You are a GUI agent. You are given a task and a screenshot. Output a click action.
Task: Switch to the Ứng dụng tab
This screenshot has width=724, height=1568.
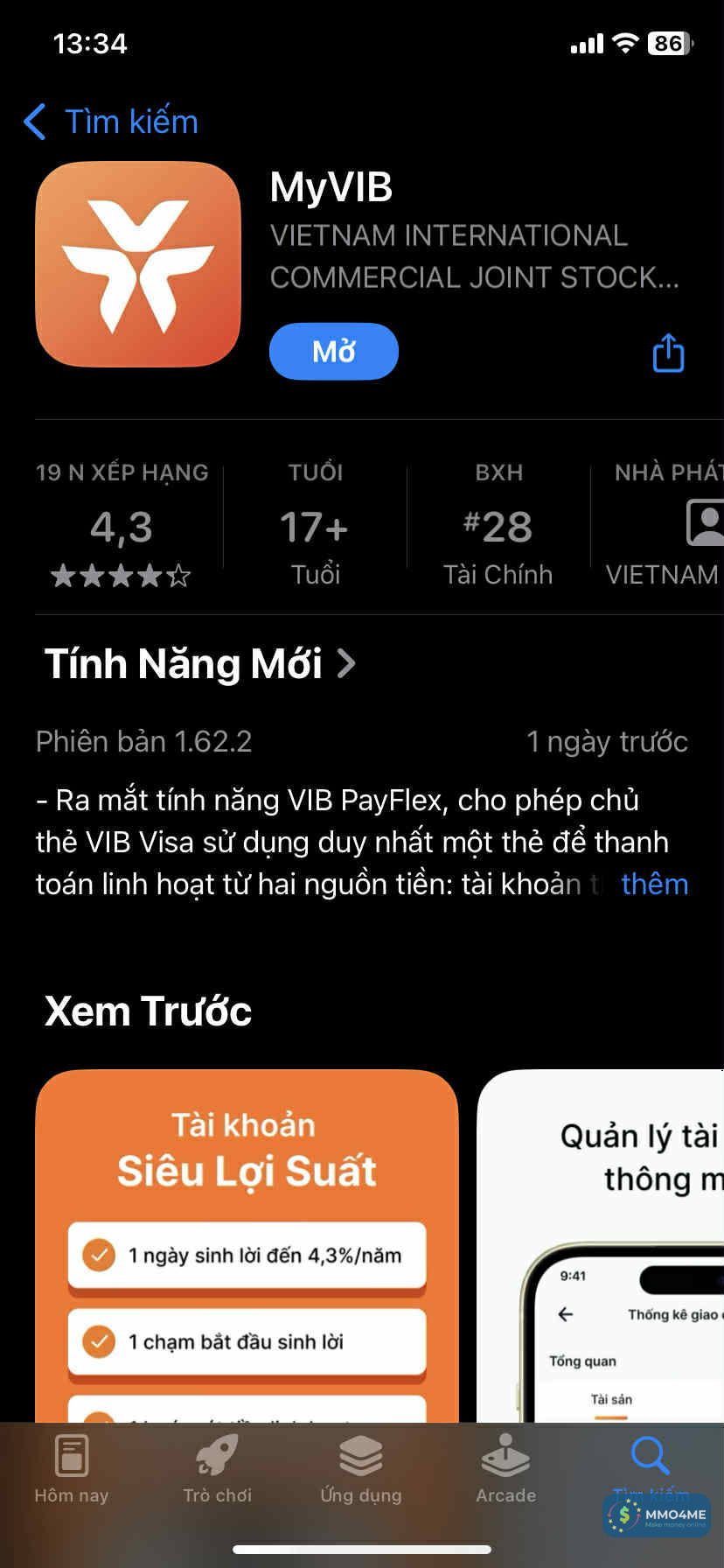pyautogui.click(x=361, y=1470)
